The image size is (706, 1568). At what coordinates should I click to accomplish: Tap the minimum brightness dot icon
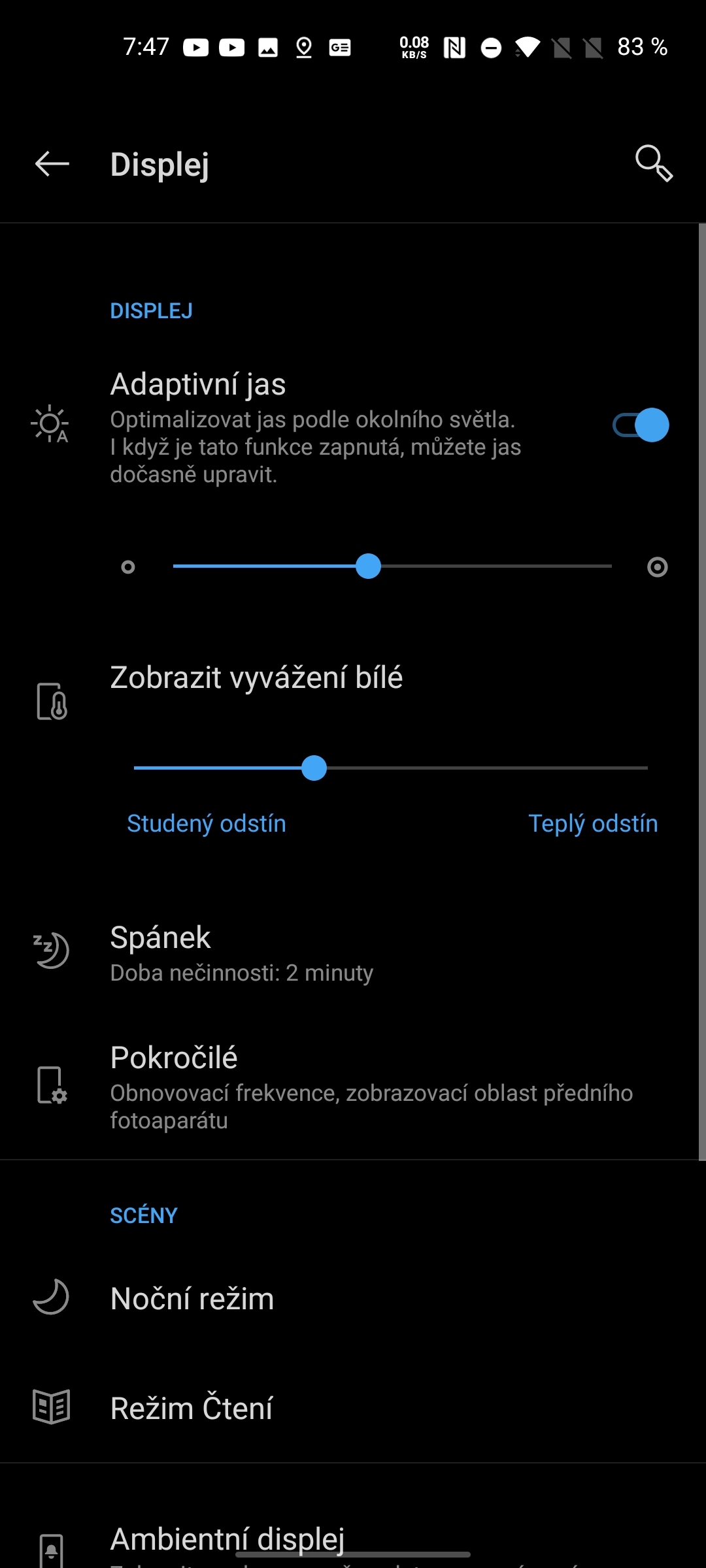(x=128, y=567)
